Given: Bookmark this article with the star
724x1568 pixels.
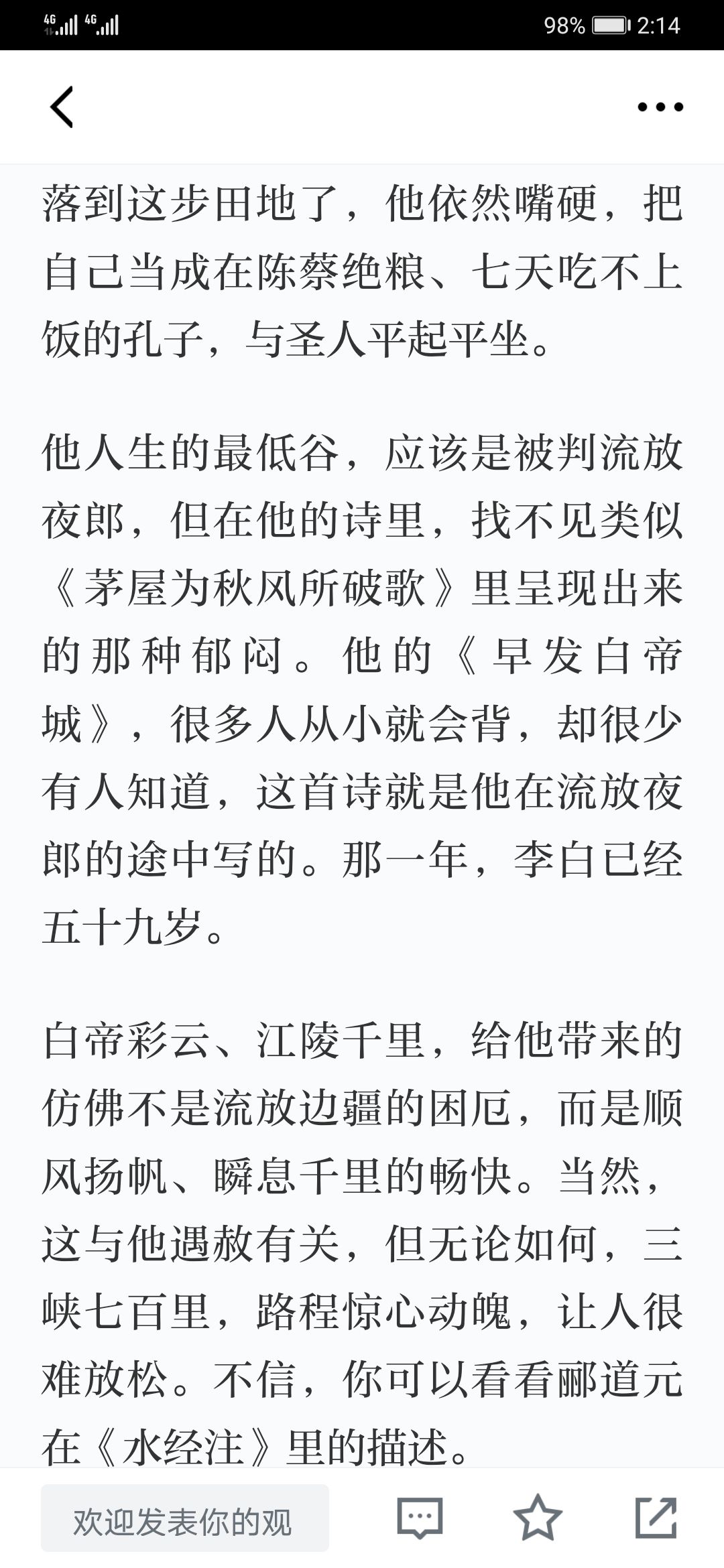Looking at the screenshot, I should (x=537, y=1518).
